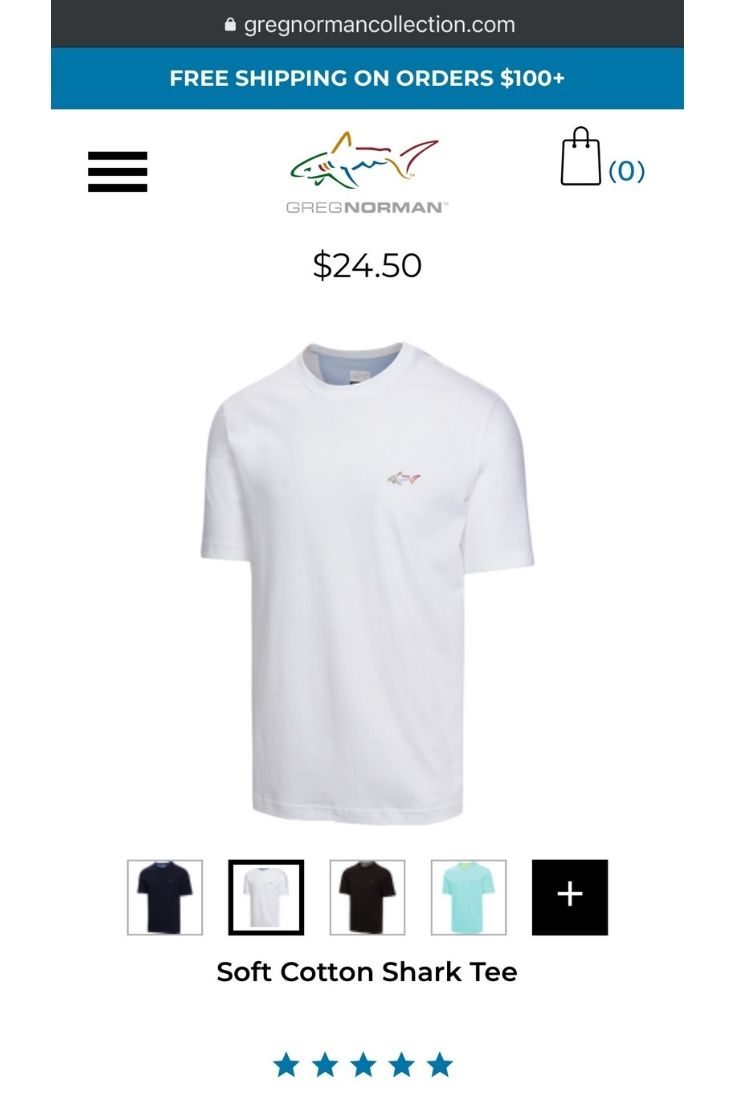Select the navy shirt color thumbnail
The image size is (735, 1102).
click(165, 897)
